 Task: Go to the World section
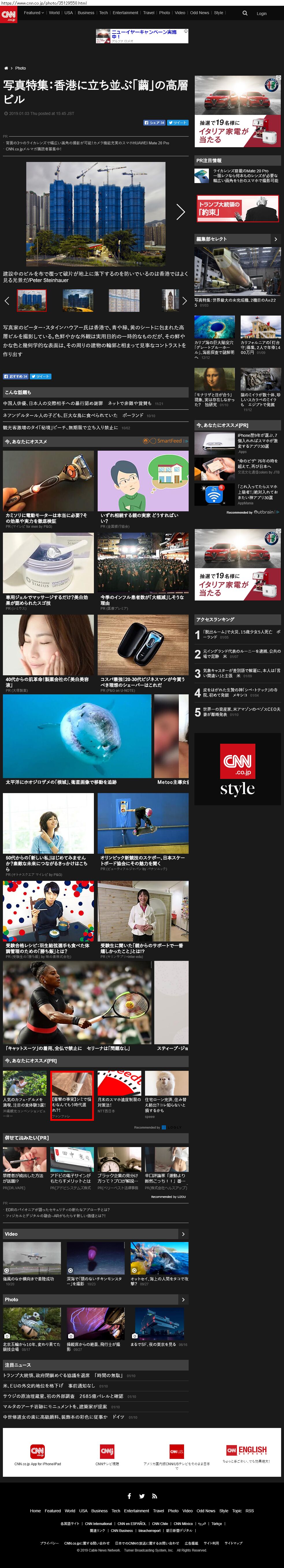(x=54, y=13)
